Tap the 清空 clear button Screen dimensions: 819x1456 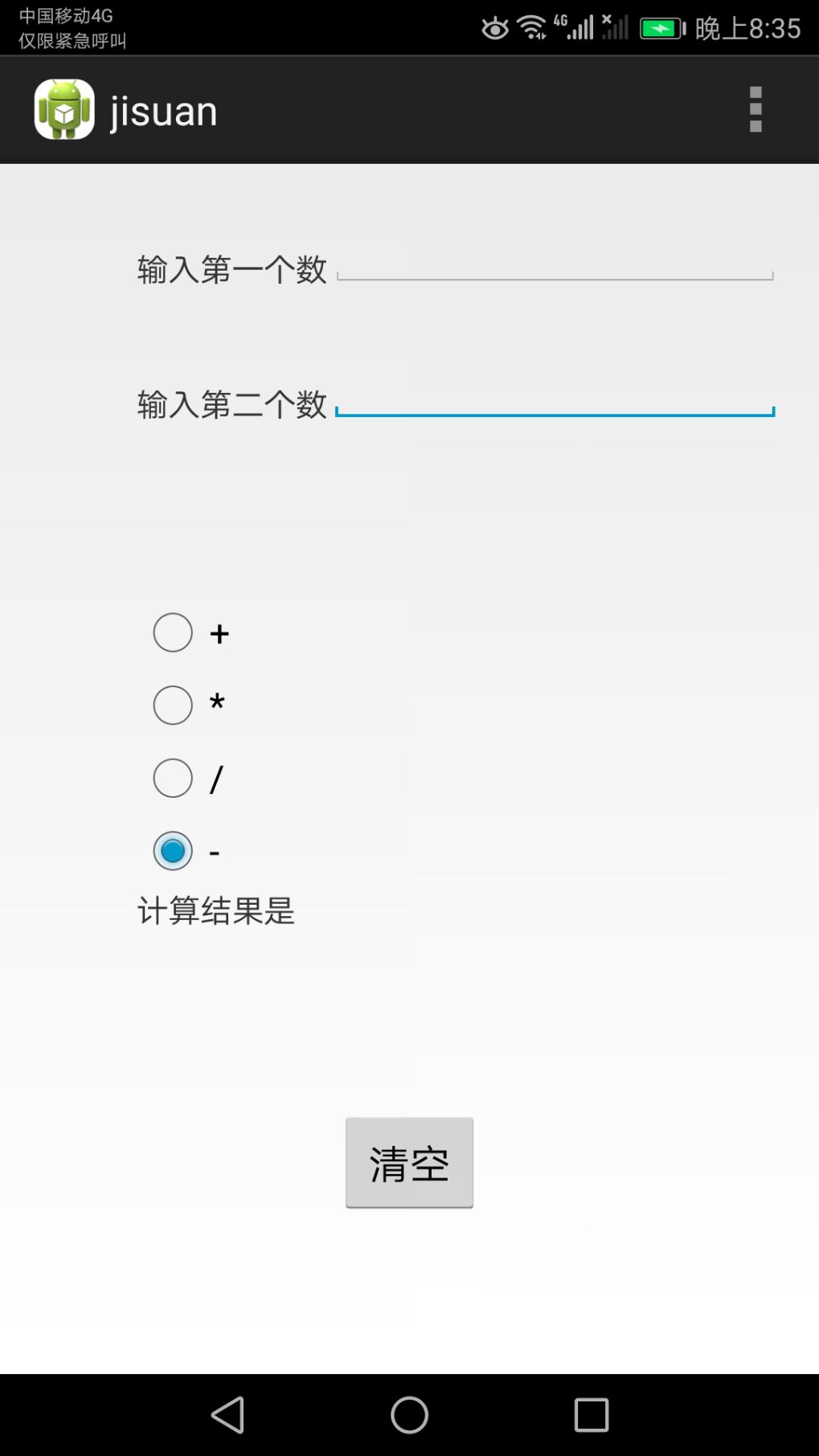tap(409, 1162)
